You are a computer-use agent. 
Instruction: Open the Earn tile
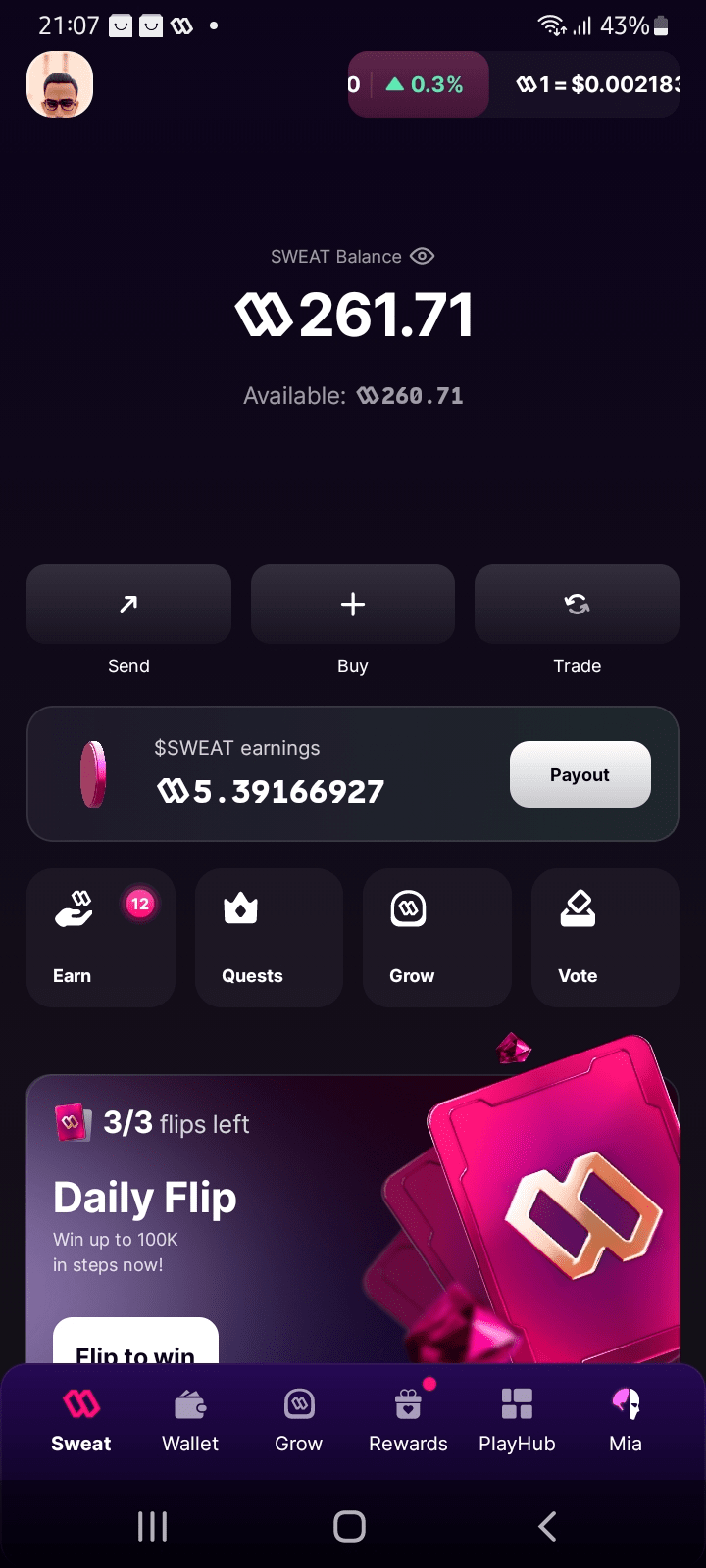[x=101, y=937]
